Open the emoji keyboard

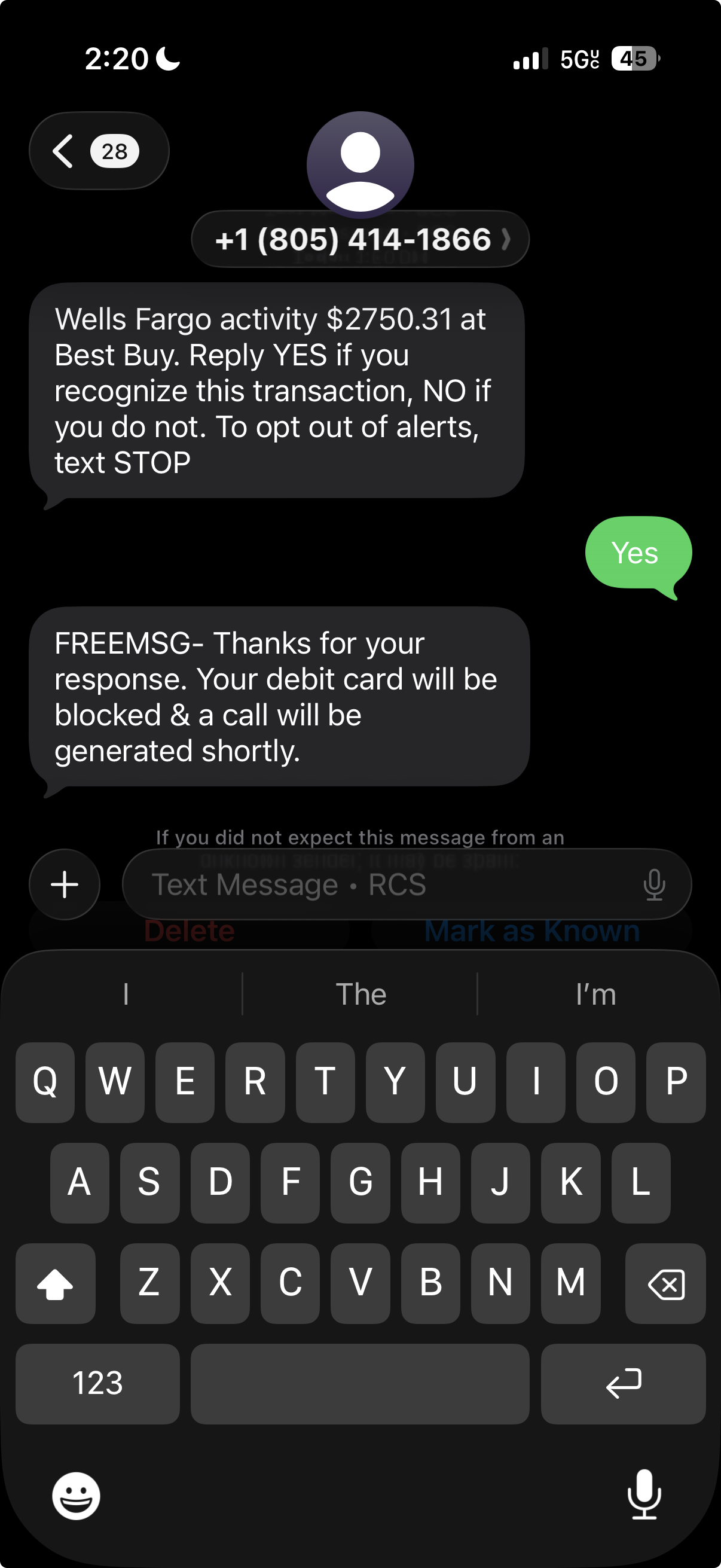click(76, 1496)
